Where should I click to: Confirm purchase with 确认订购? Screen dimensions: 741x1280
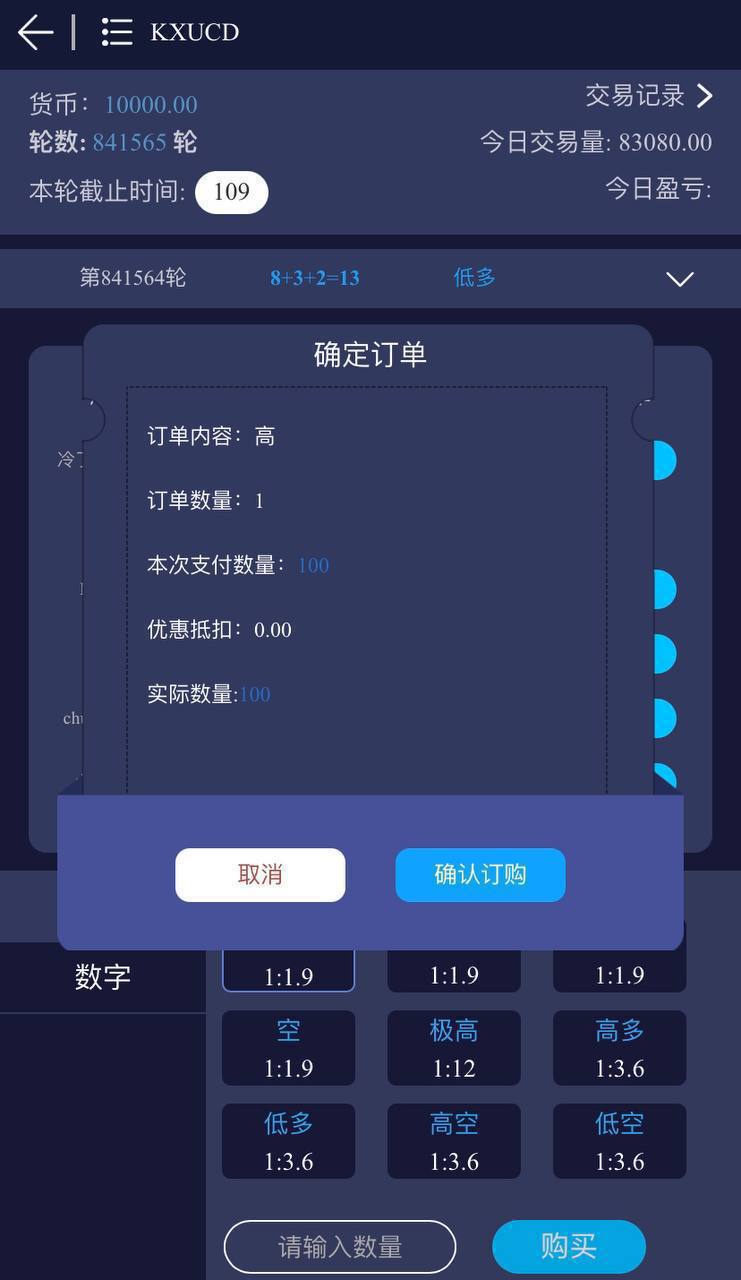[x=481, y=875]
